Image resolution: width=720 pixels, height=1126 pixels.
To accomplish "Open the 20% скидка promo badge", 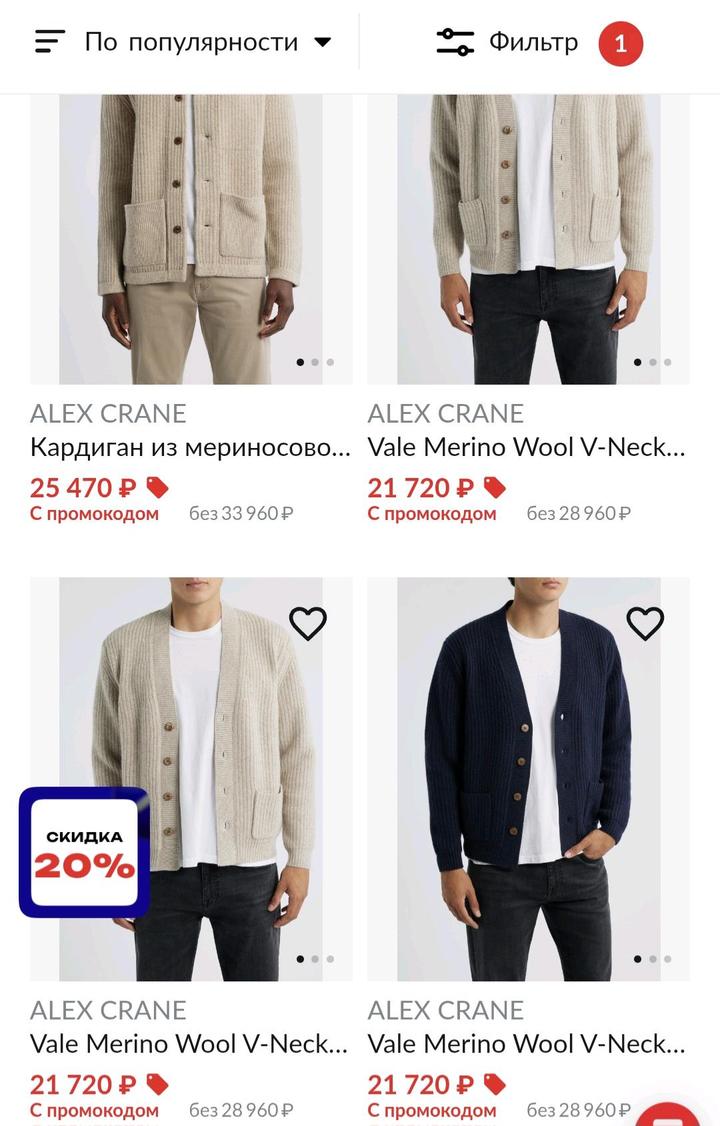I will click(84, 853).
